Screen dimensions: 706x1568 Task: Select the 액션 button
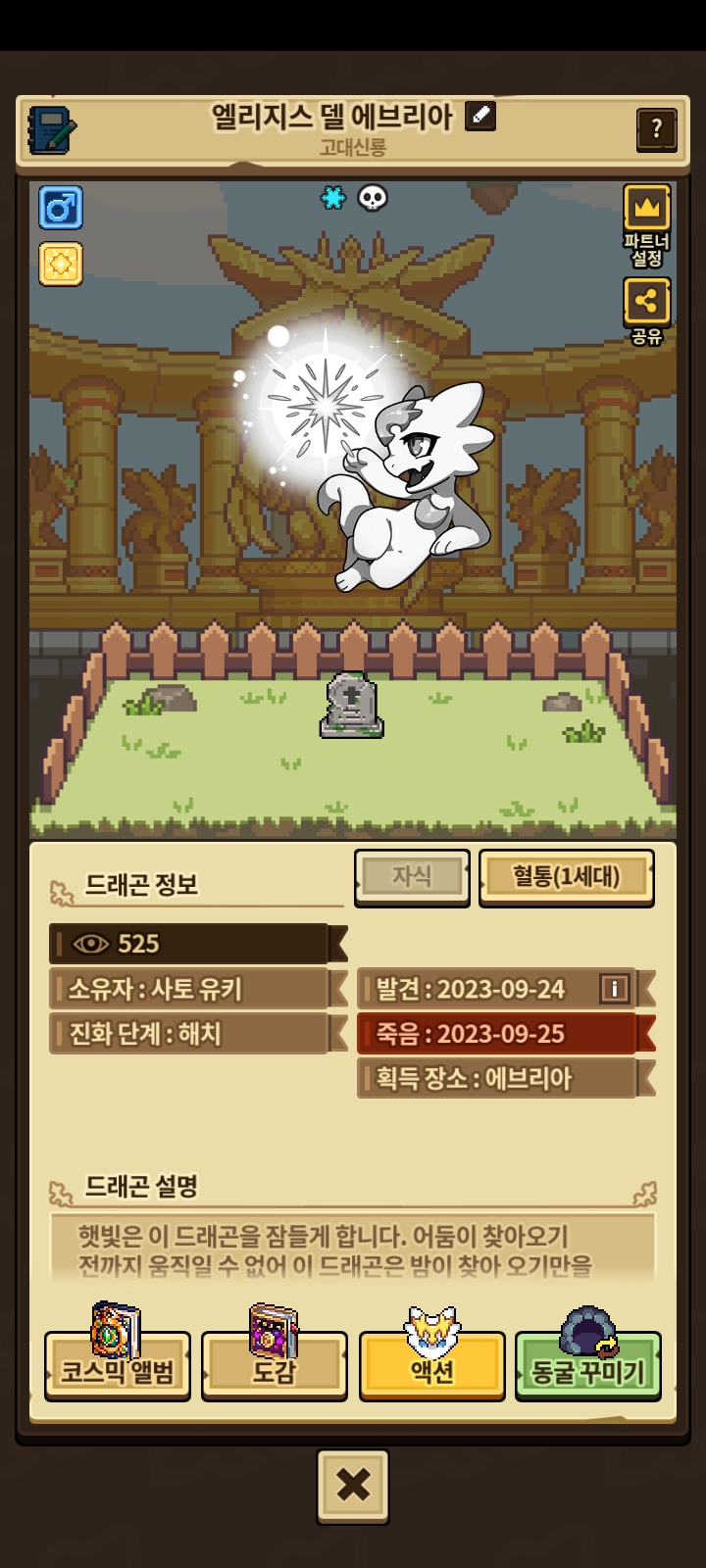[431, 1362]
